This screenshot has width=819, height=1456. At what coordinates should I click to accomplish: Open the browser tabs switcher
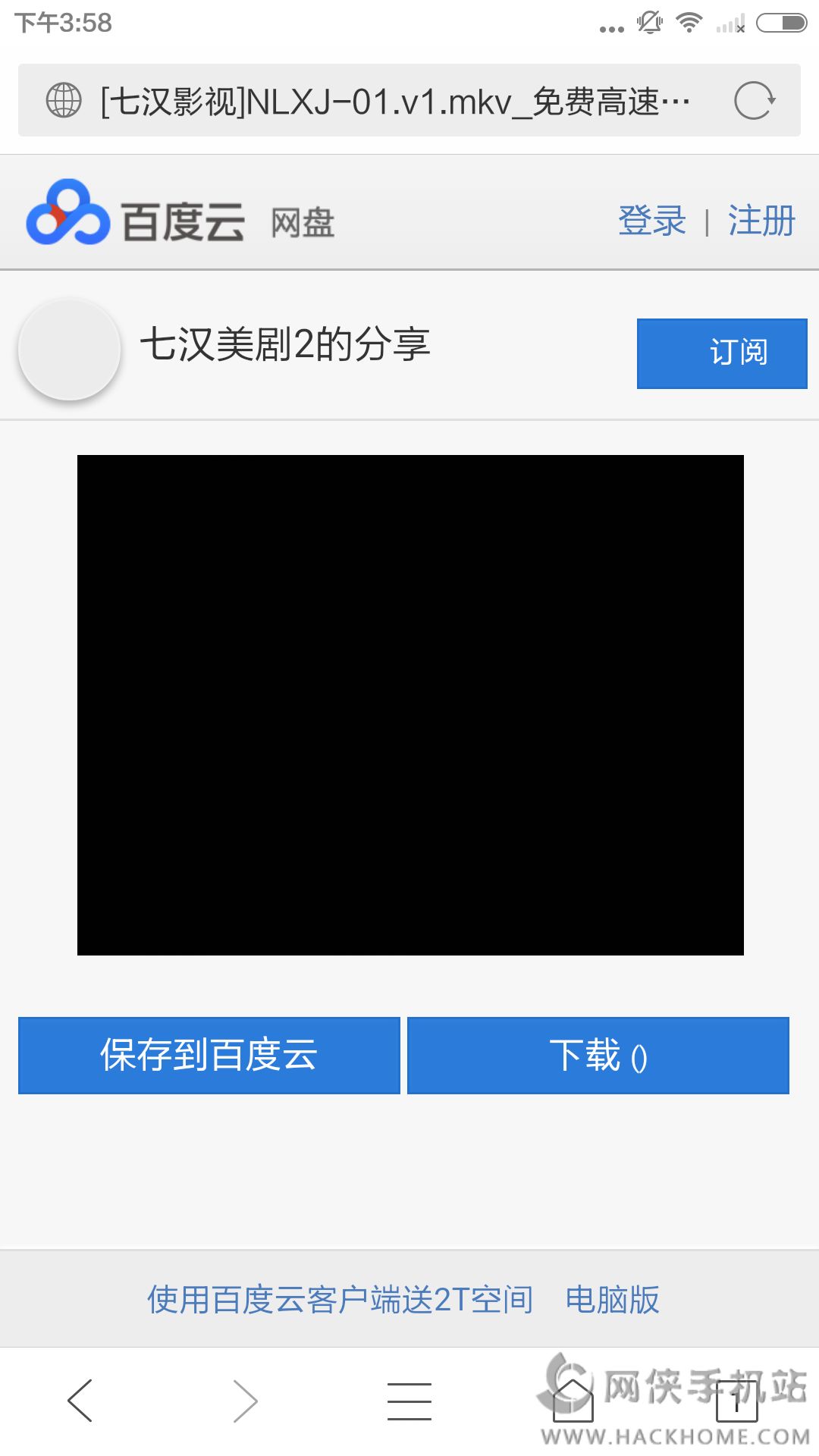point(736,1400)
